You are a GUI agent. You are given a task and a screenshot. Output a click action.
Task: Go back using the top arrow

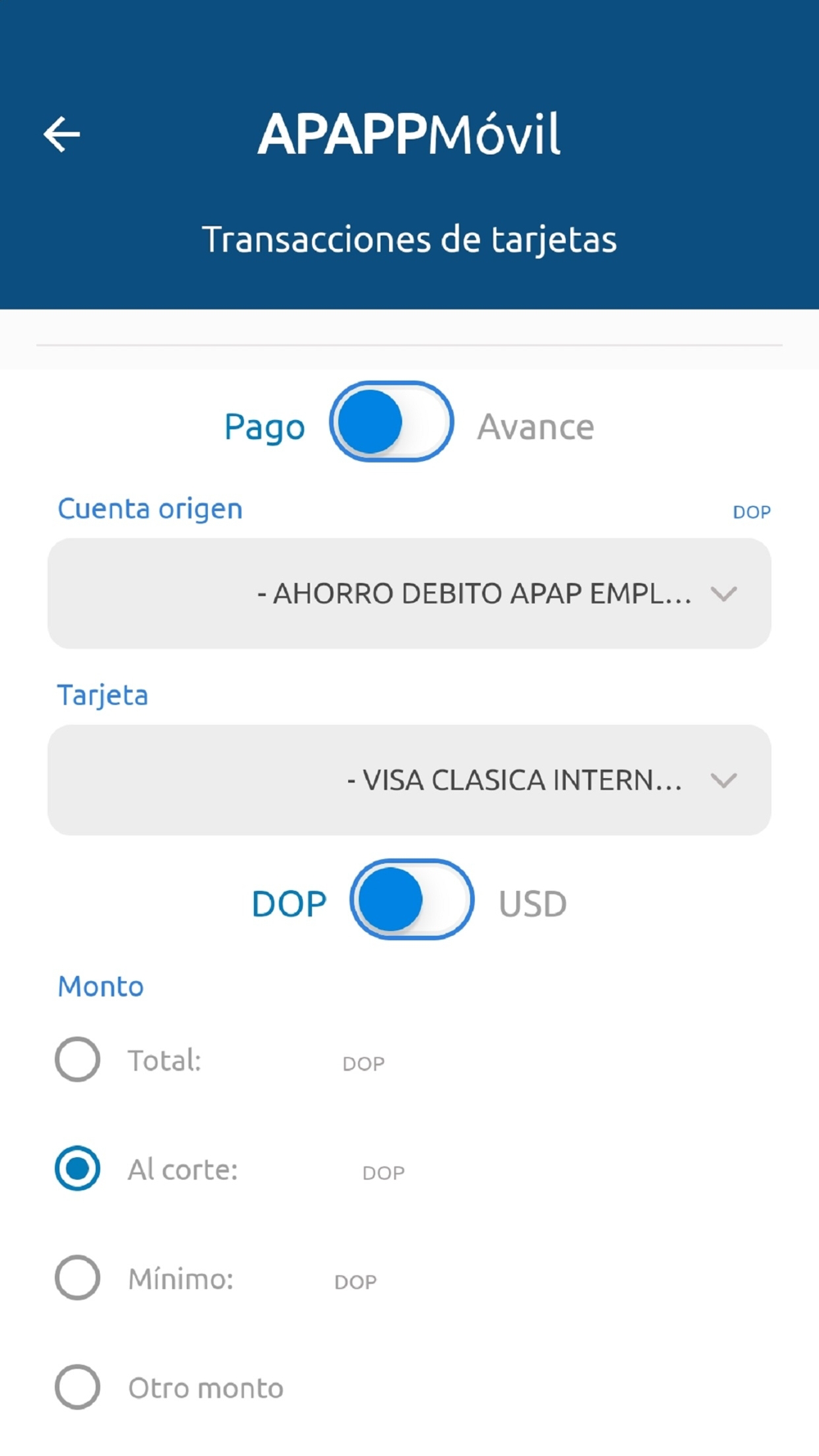(62, 134)
